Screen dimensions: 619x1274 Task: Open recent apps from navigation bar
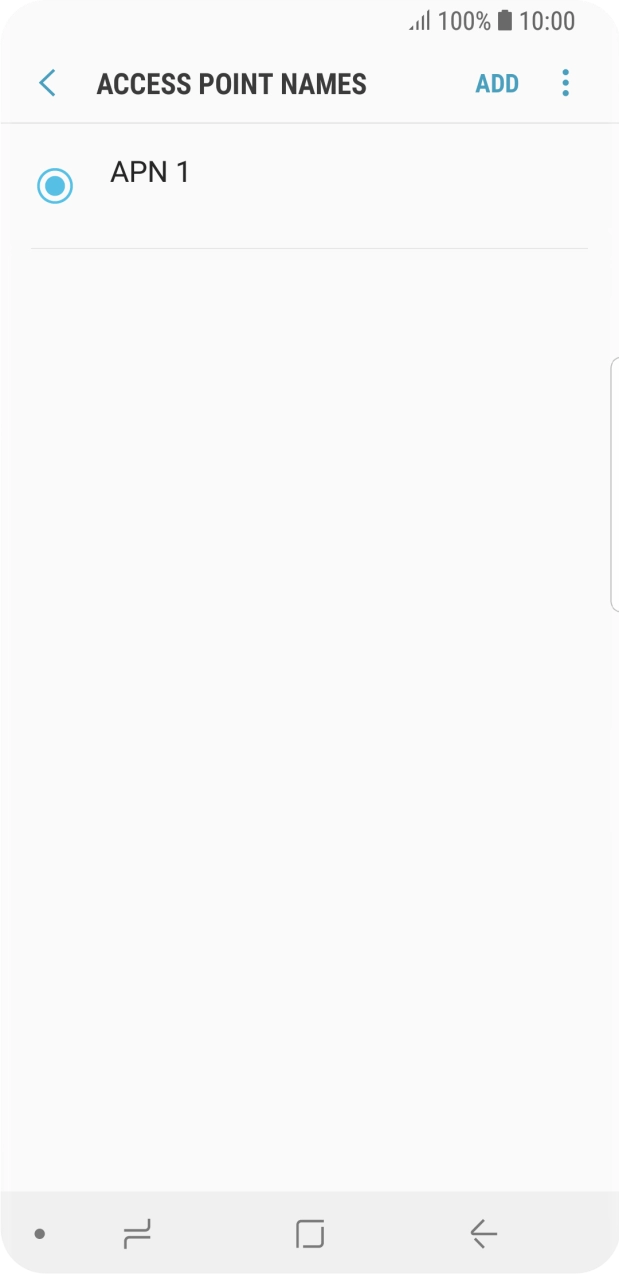[136, 1234]
